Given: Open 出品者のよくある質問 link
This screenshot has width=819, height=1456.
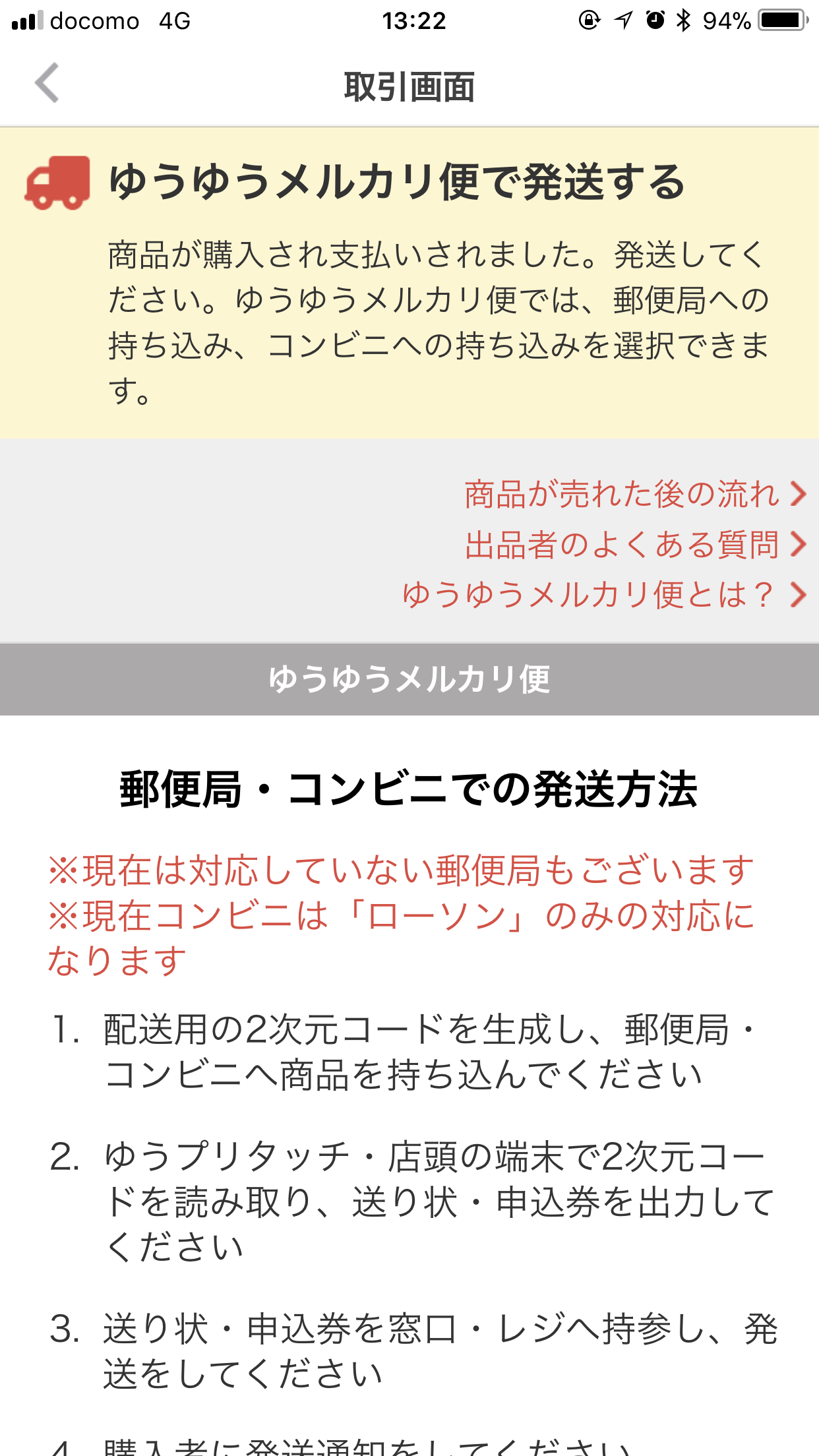Looking at the screenshot, I should pos(635,545).
